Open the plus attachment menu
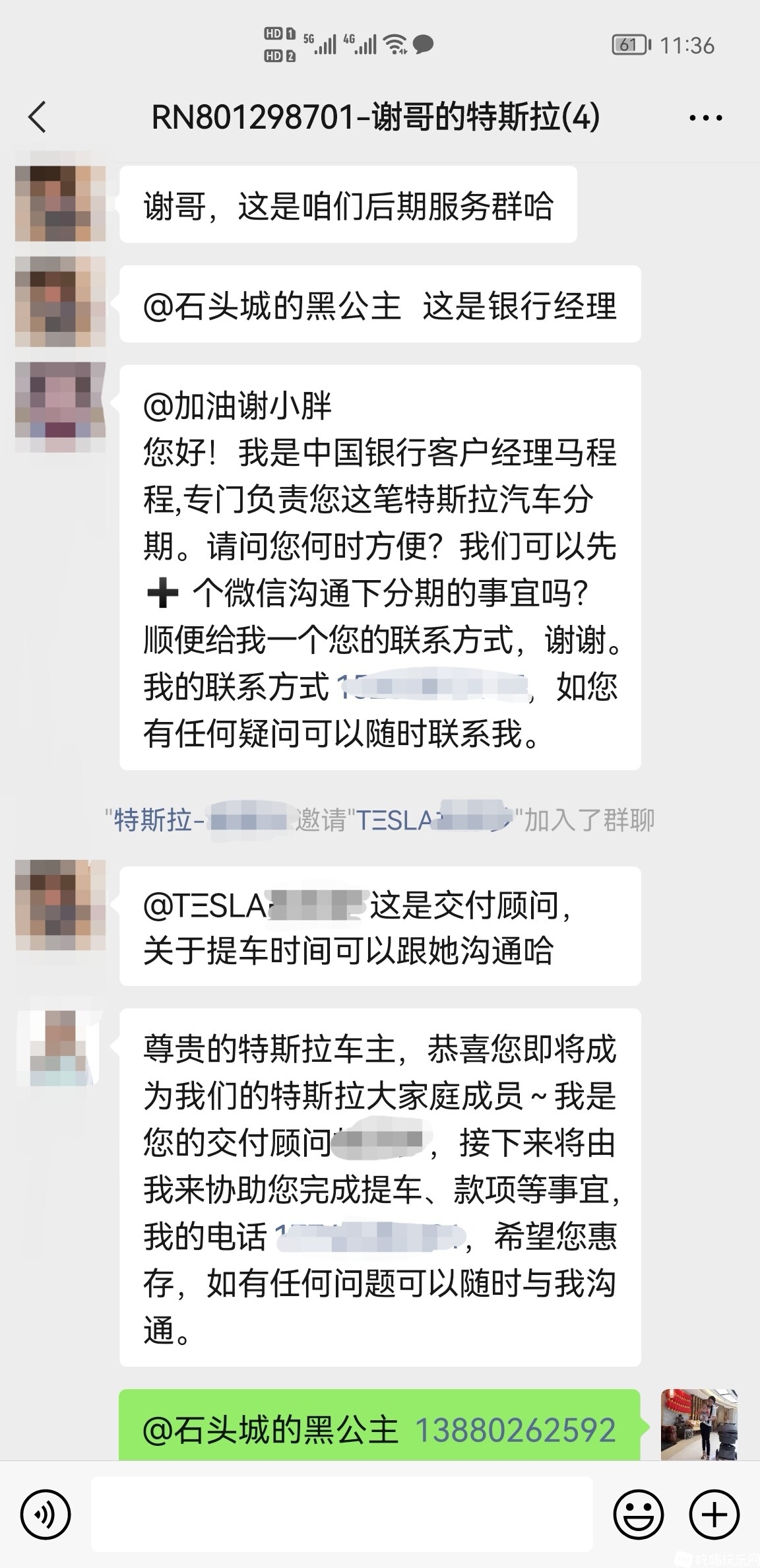The image size is (760, 1568). coord(714,1514)
